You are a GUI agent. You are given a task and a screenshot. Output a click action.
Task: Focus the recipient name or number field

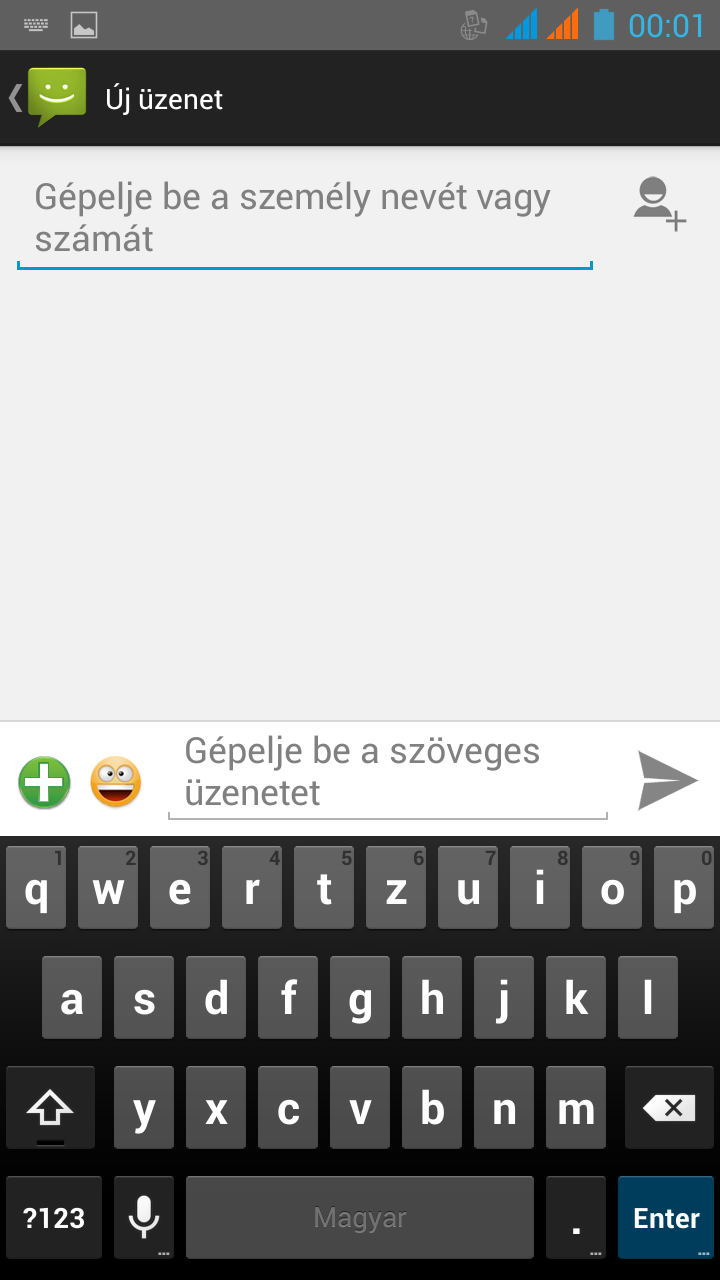coord(304,219)
